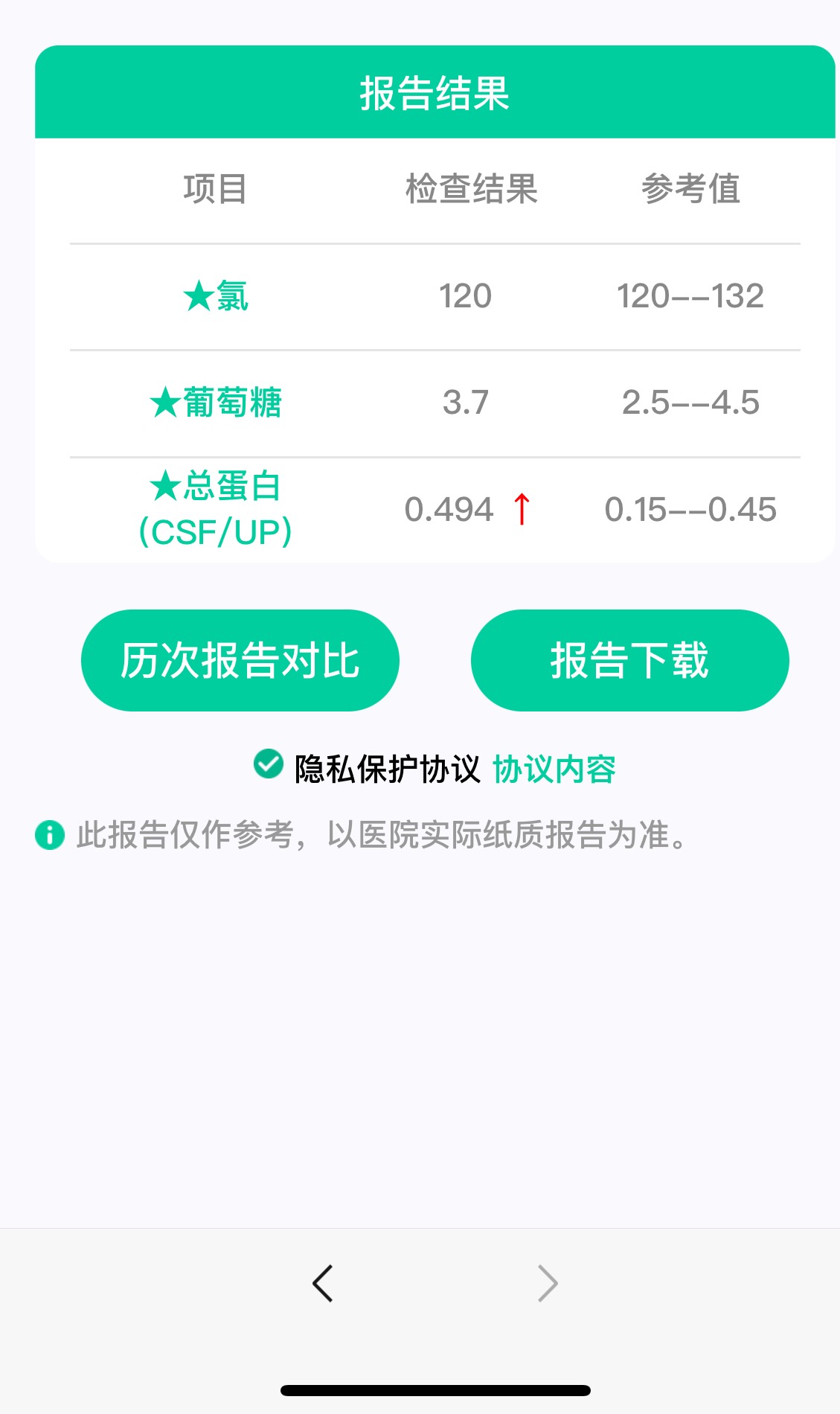Open 历次报告对比 comparison of past reports
Screen dimensions: 840x1414
[240, 660]
